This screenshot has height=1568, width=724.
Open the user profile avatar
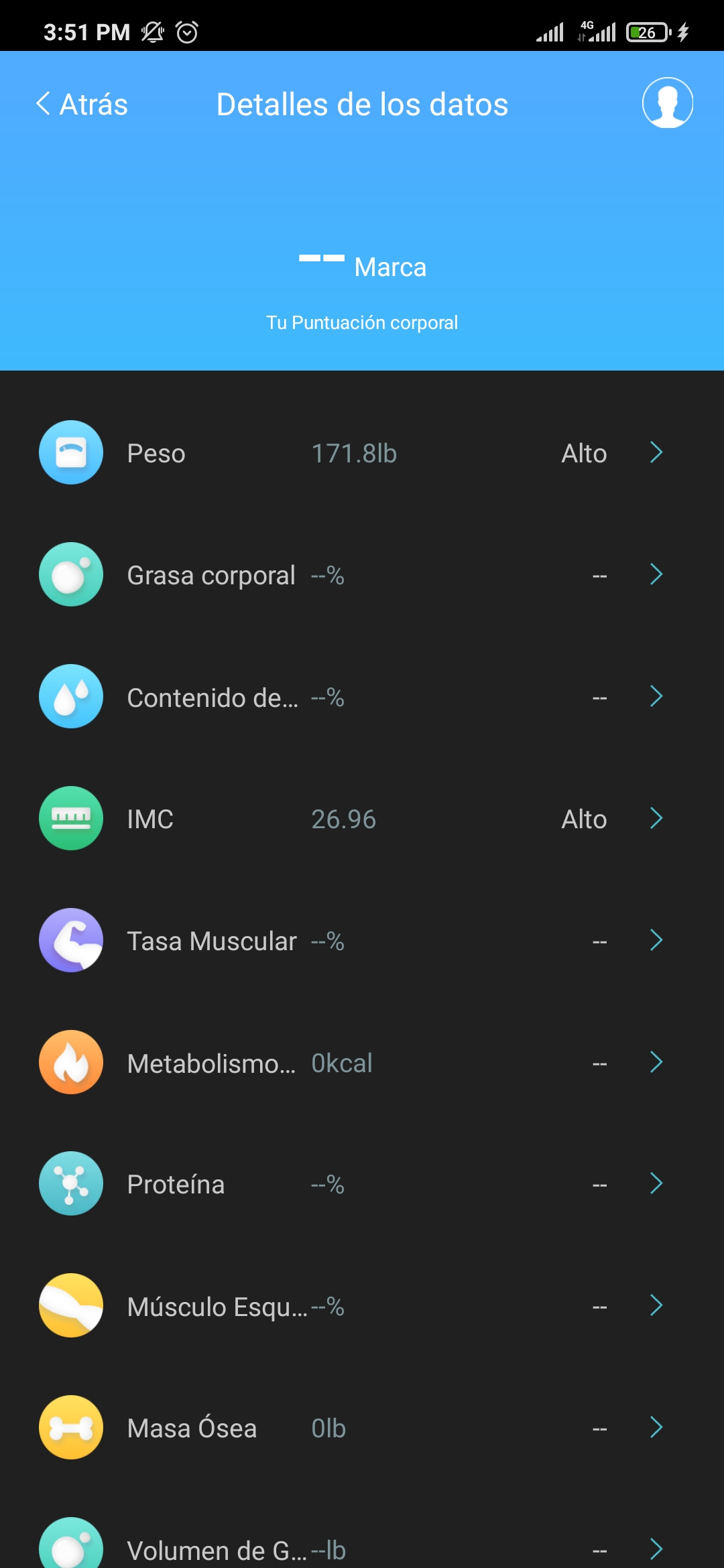(x=667, y=103)
